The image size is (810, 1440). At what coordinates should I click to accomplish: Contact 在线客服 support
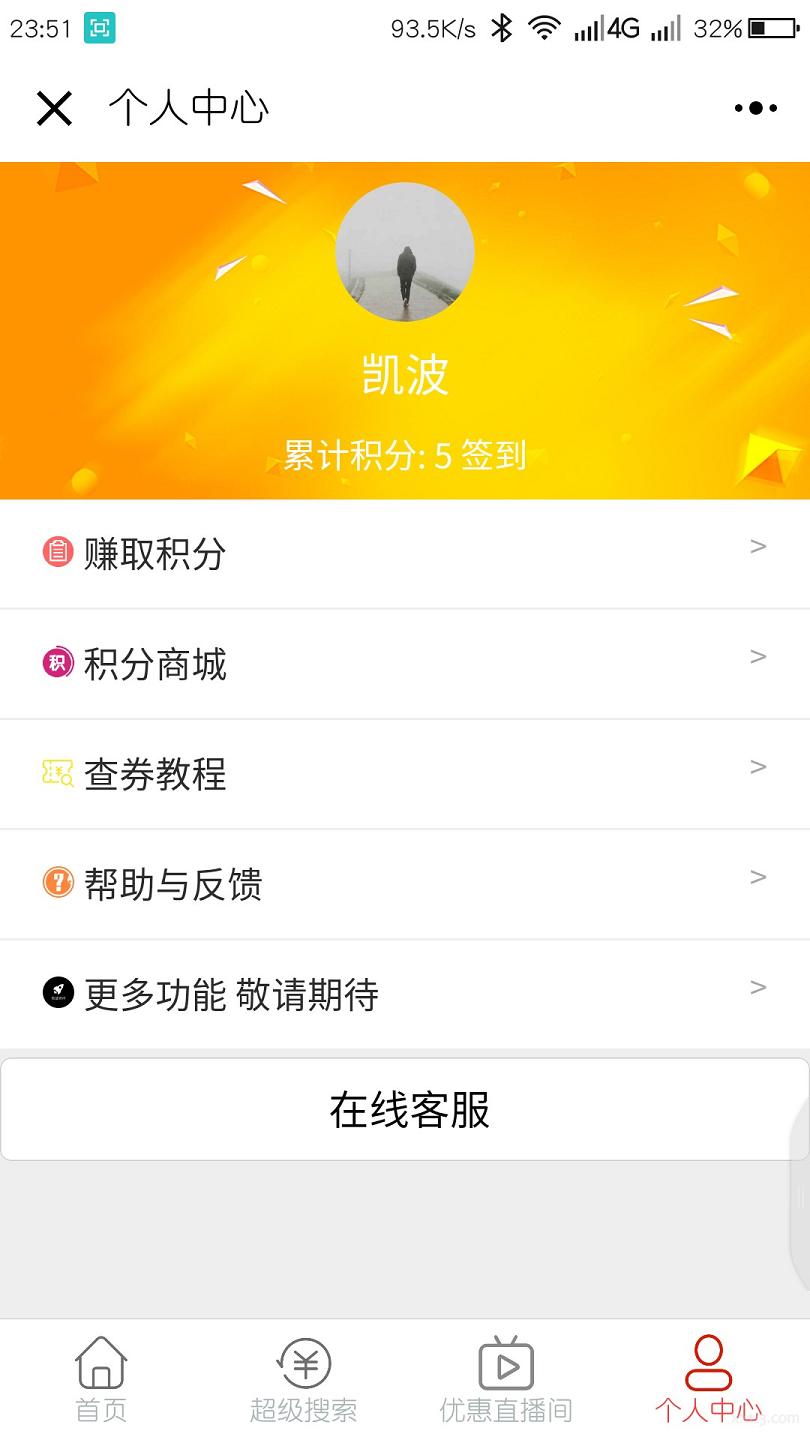point(405,1109)
